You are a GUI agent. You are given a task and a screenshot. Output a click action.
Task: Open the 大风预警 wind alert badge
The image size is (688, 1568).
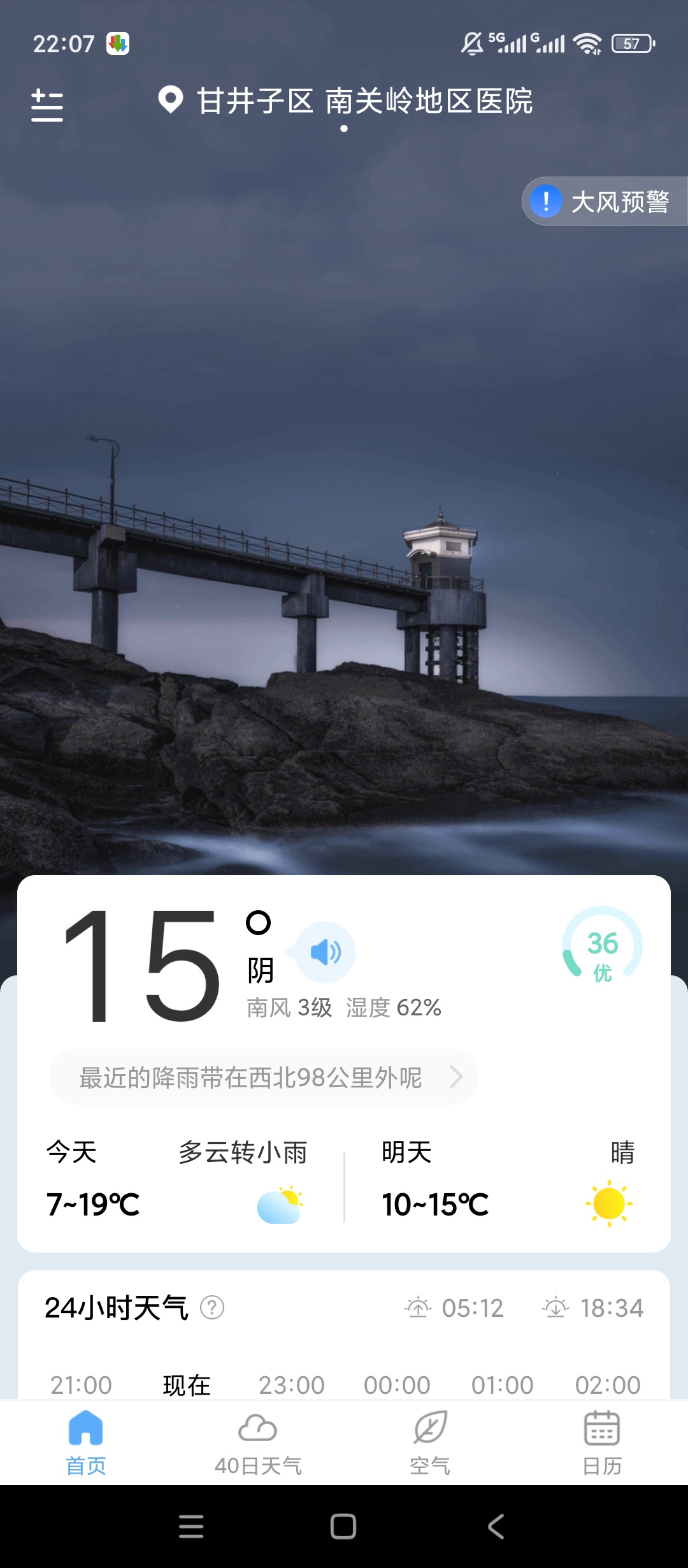coord(604,202)
